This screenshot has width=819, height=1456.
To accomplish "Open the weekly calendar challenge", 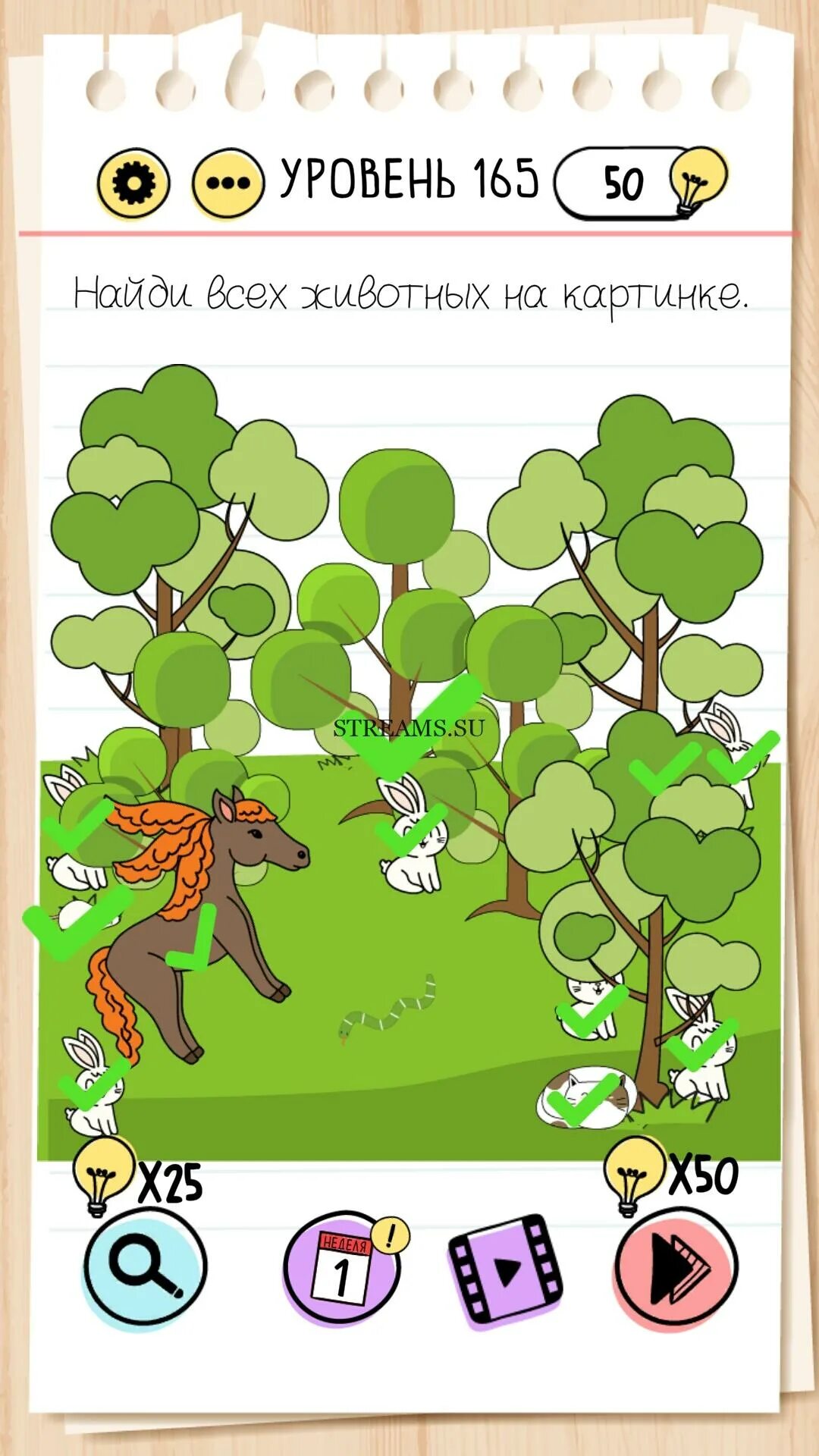I will click(343, 1269).
